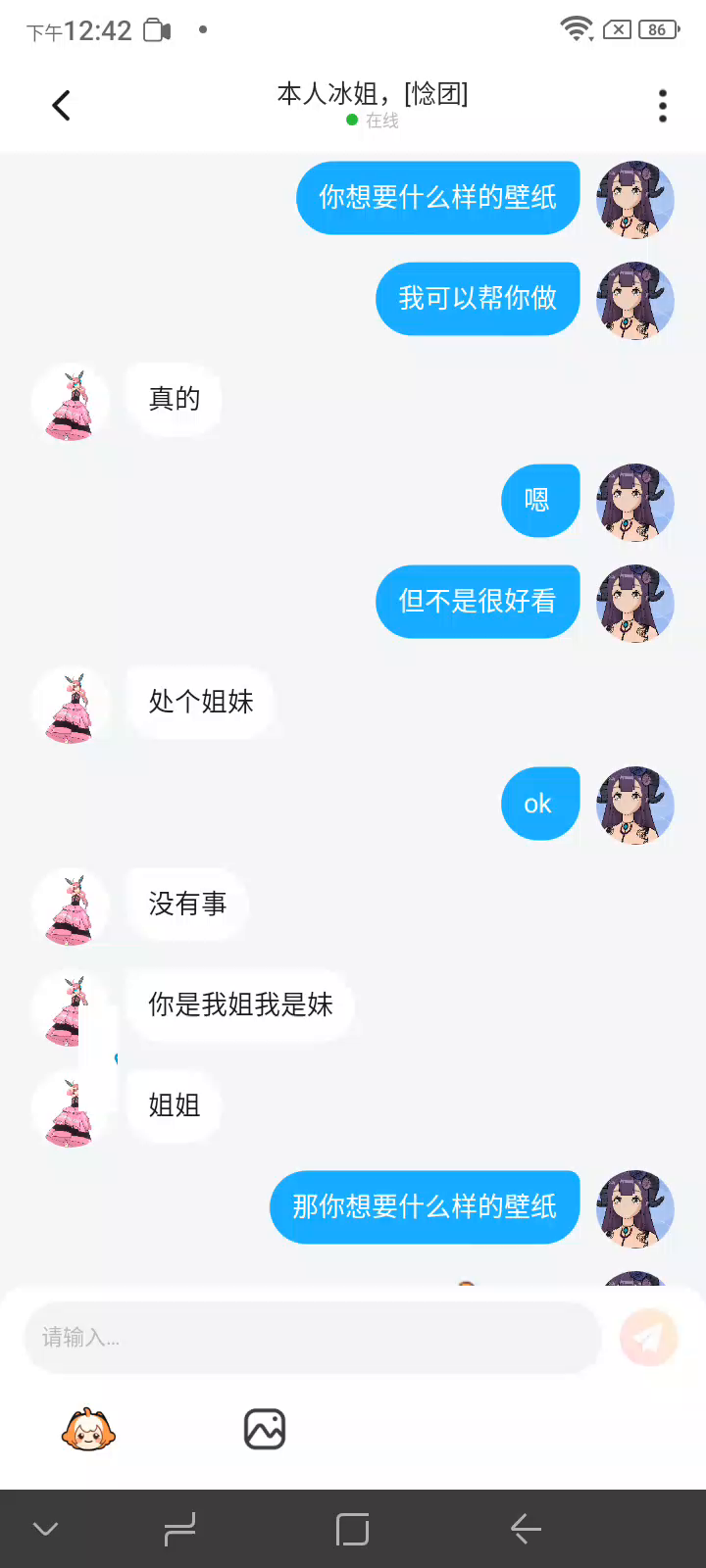
Task: Tap the 请输入 message input field
Action: point(312,1338)
